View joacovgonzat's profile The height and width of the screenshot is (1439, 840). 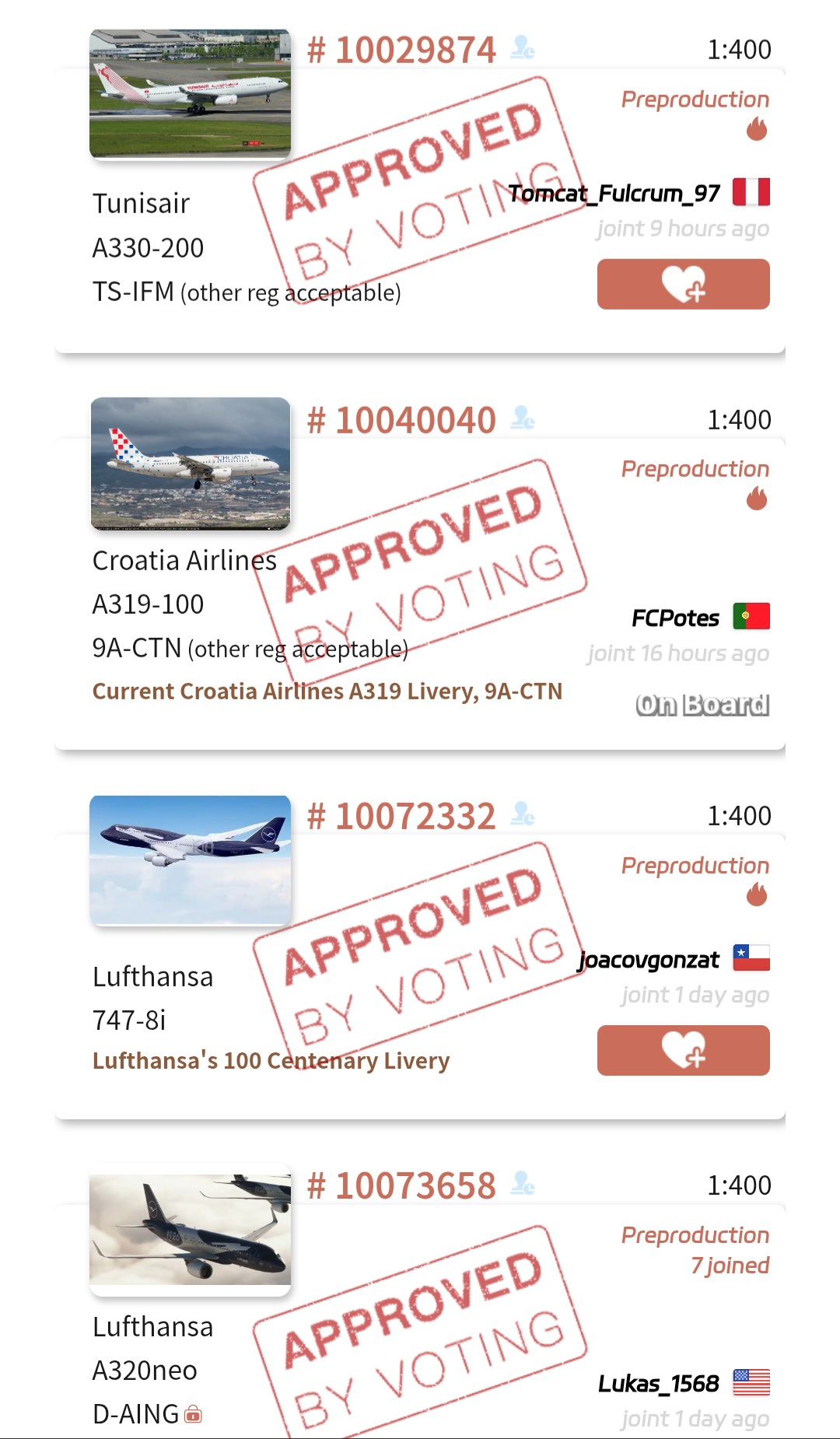(x=649, y=960)
